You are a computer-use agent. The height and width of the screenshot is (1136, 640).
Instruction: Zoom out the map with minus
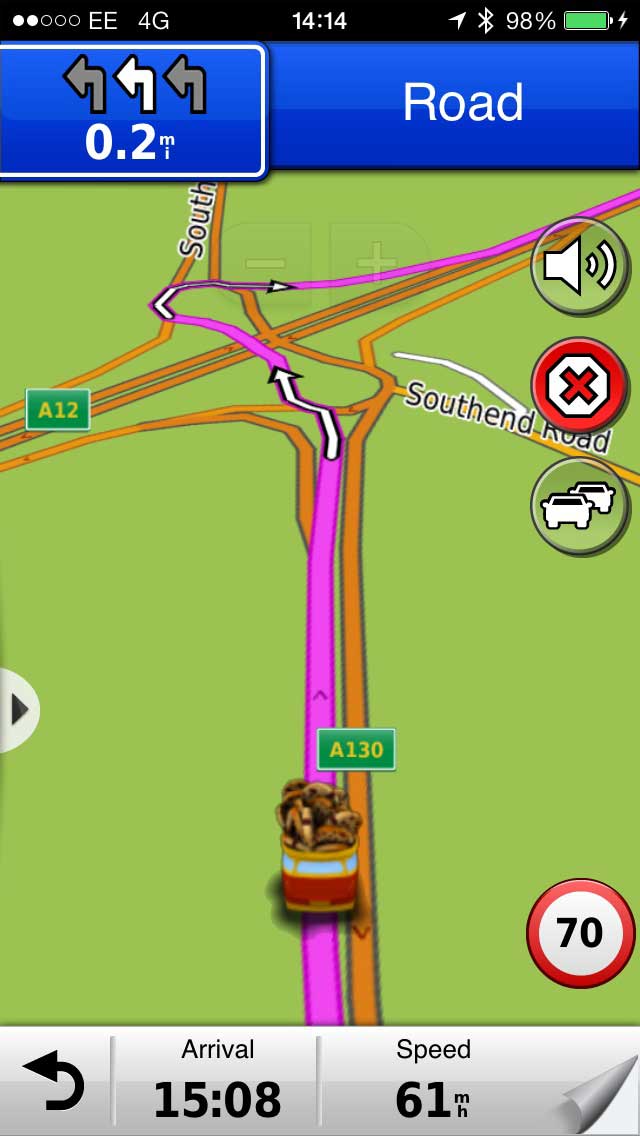[265, 264]
